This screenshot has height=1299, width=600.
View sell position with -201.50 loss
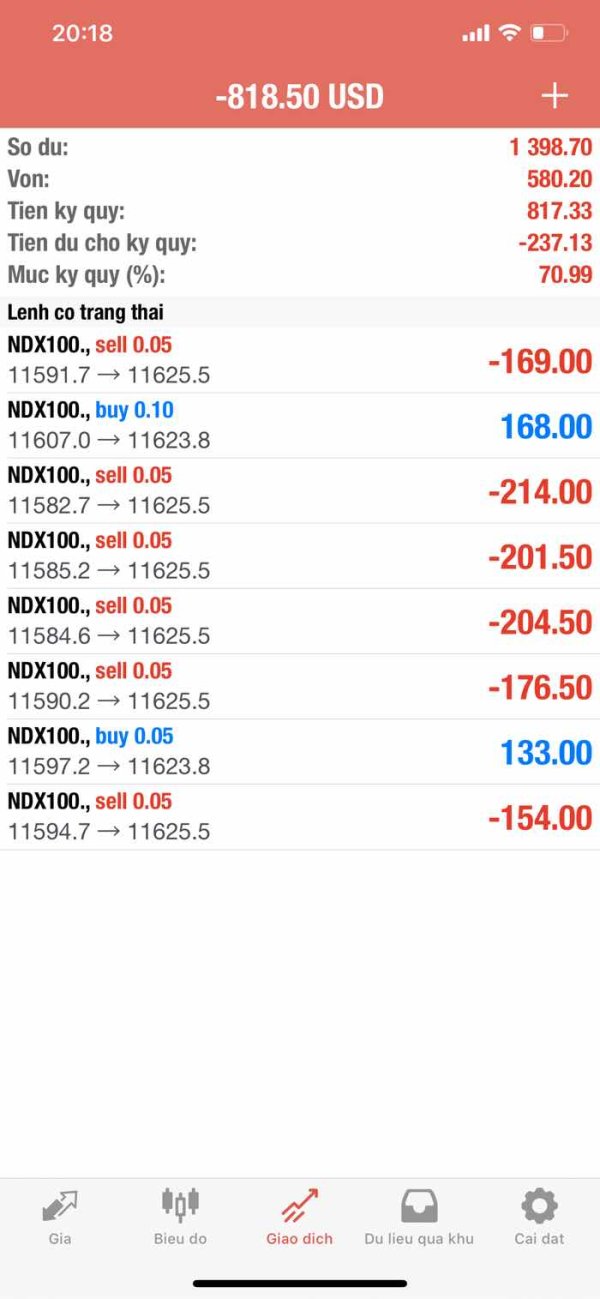point(300,556)
